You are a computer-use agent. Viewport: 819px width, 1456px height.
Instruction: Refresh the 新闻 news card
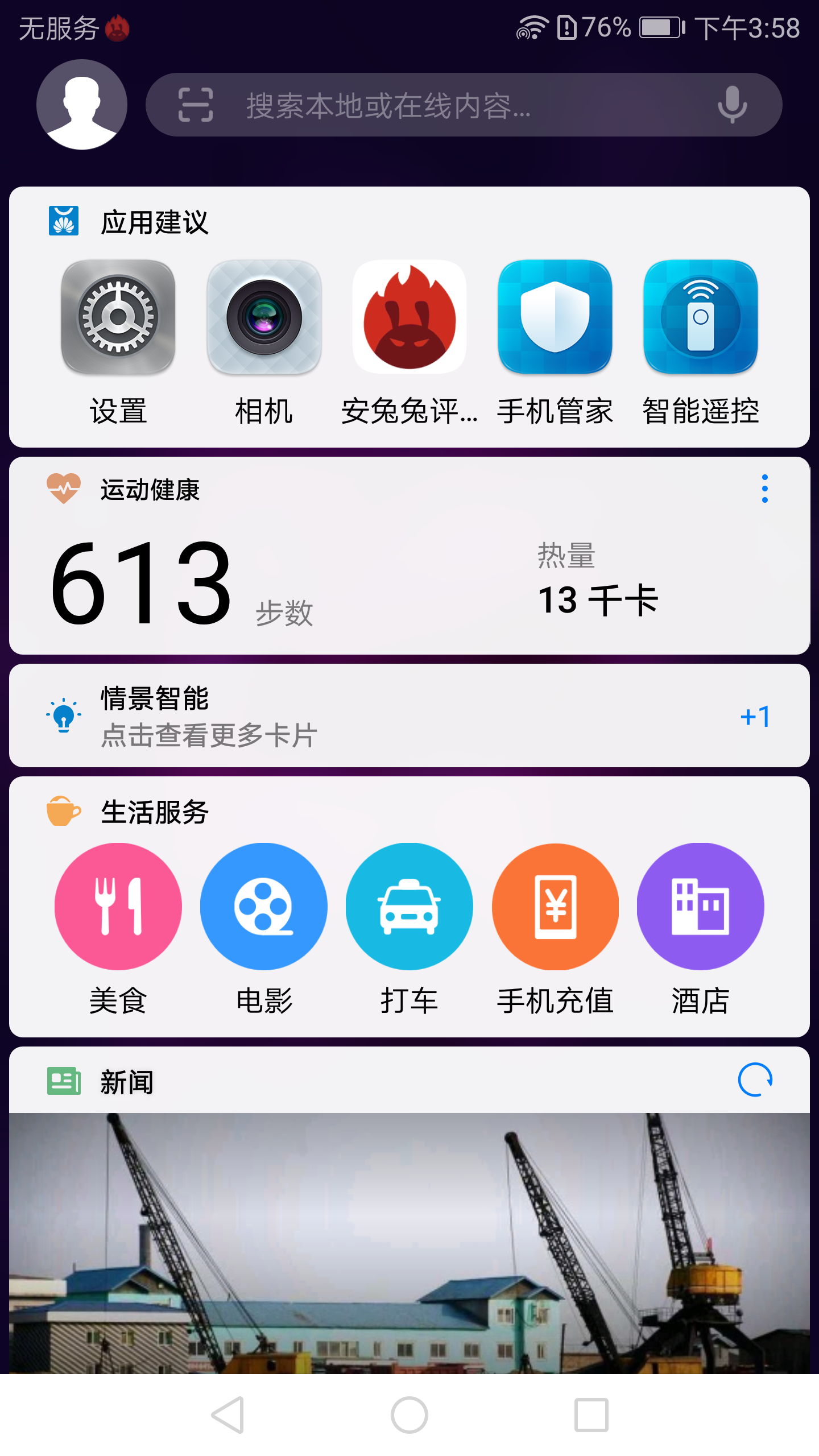[x=755, y=1079]
